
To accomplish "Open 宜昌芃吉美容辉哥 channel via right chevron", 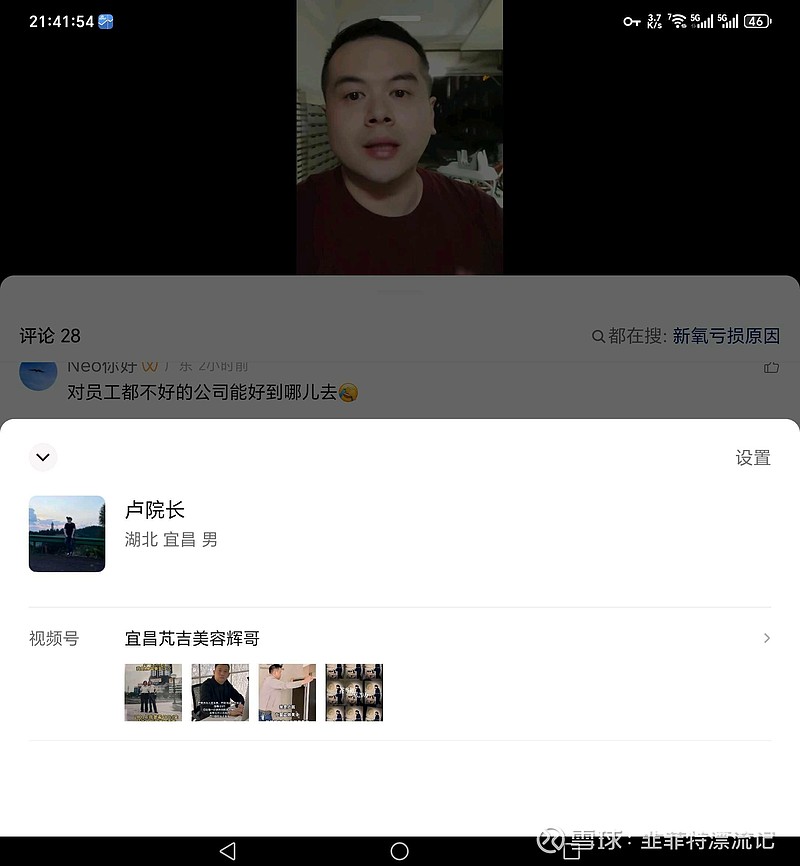I will point(767,638).
